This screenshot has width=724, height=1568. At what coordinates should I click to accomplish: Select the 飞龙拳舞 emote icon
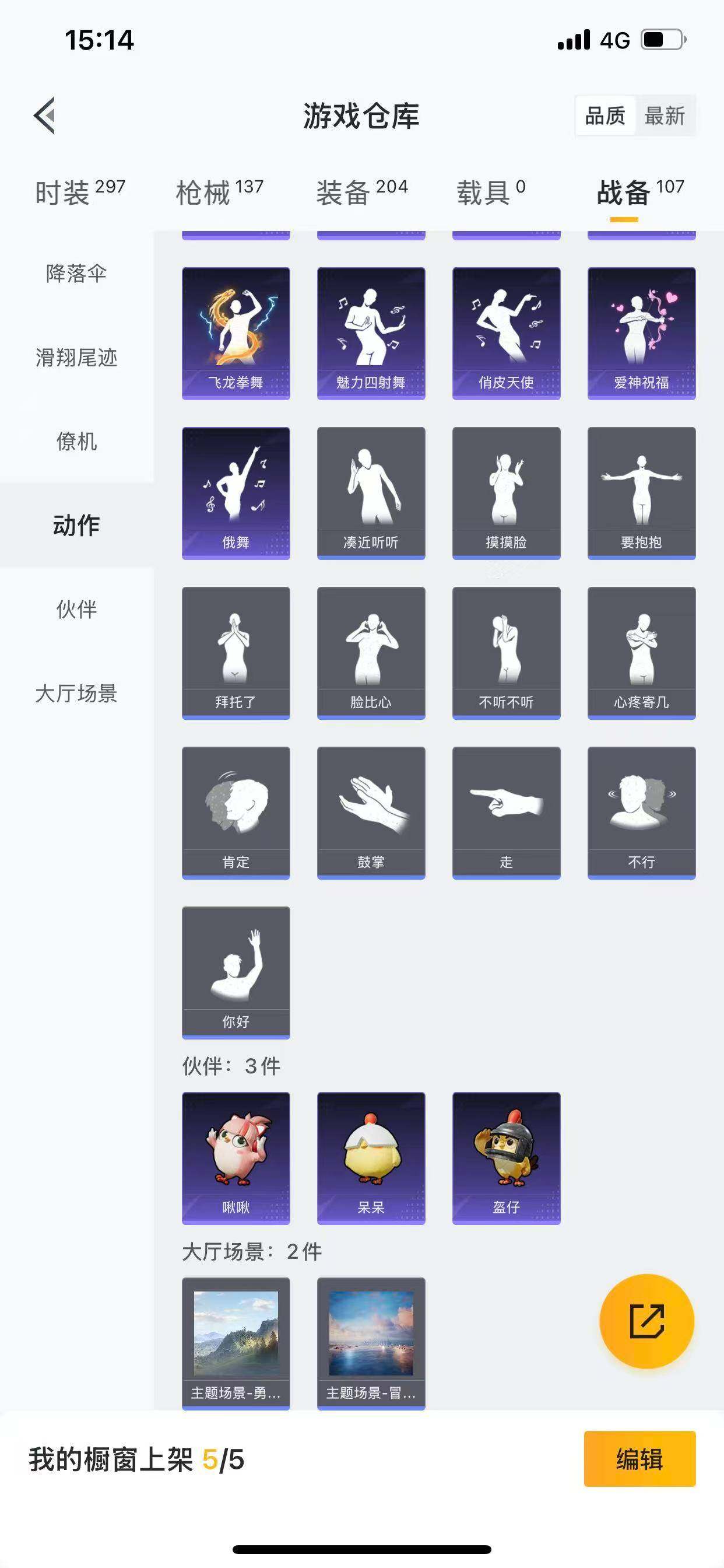click(236, 332)
